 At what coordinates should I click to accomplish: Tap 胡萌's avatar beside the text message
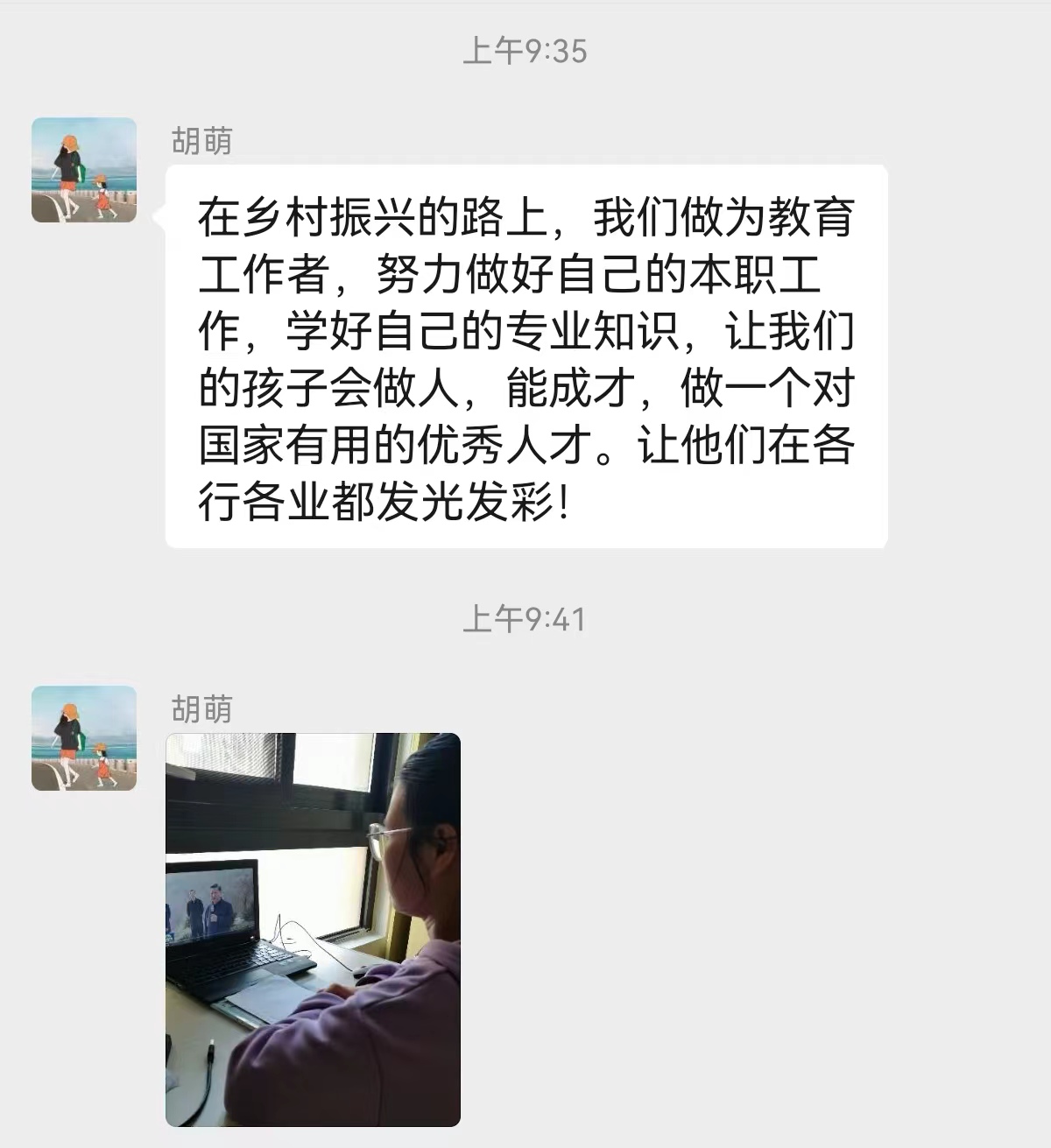point(84,170)
